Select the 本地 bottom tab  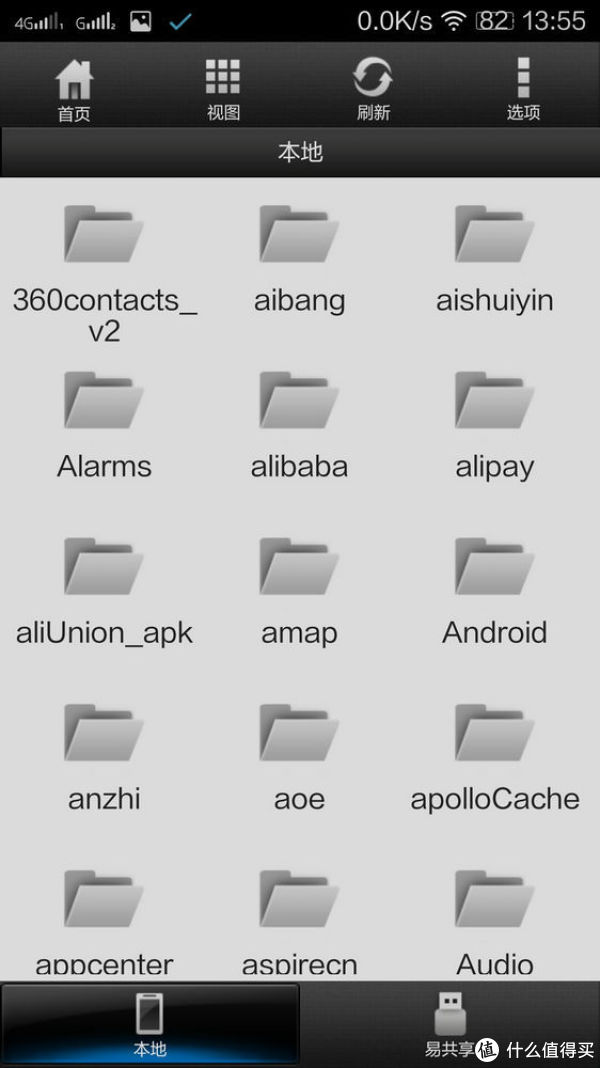(x=150, y=1024)
